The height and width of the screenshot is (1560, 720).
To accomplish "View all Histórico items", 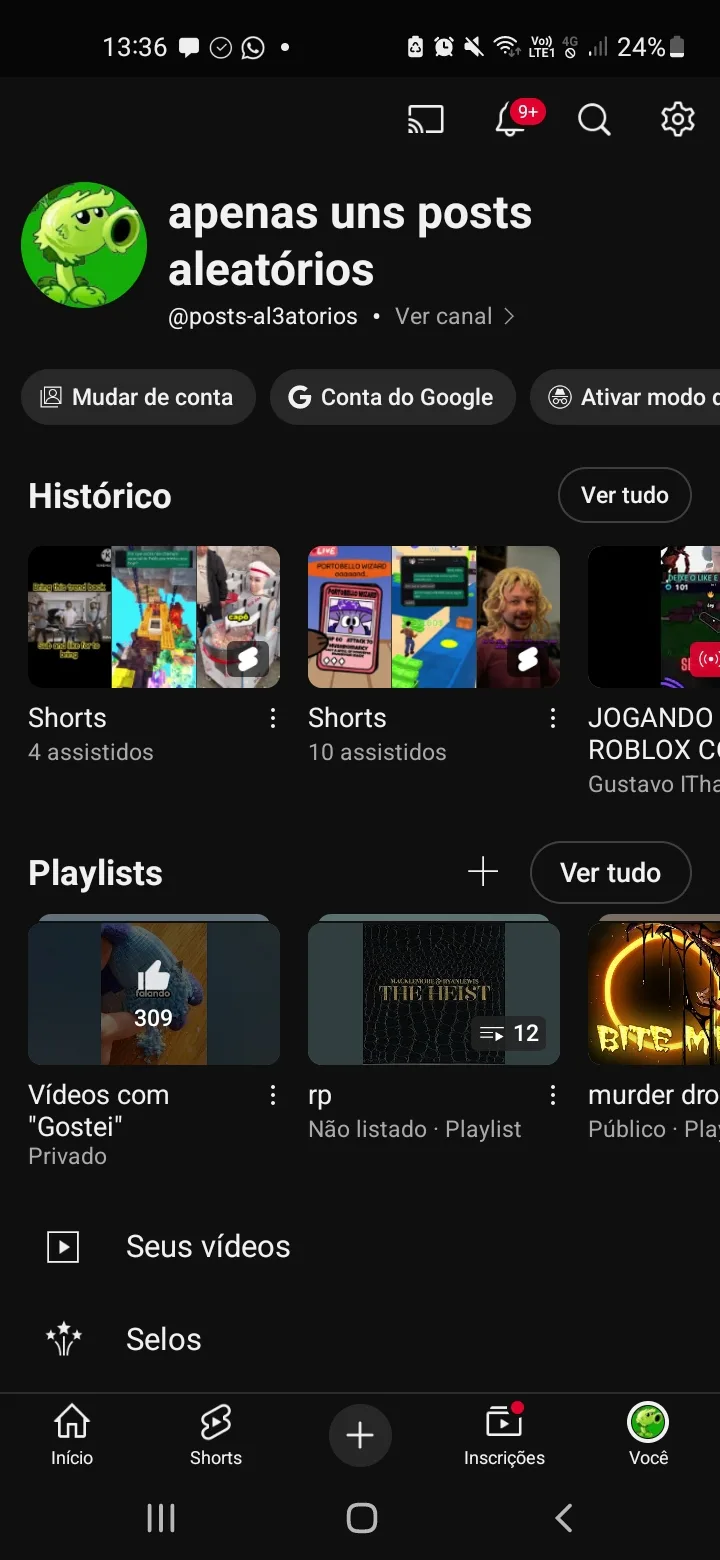I will pos(624,495).
